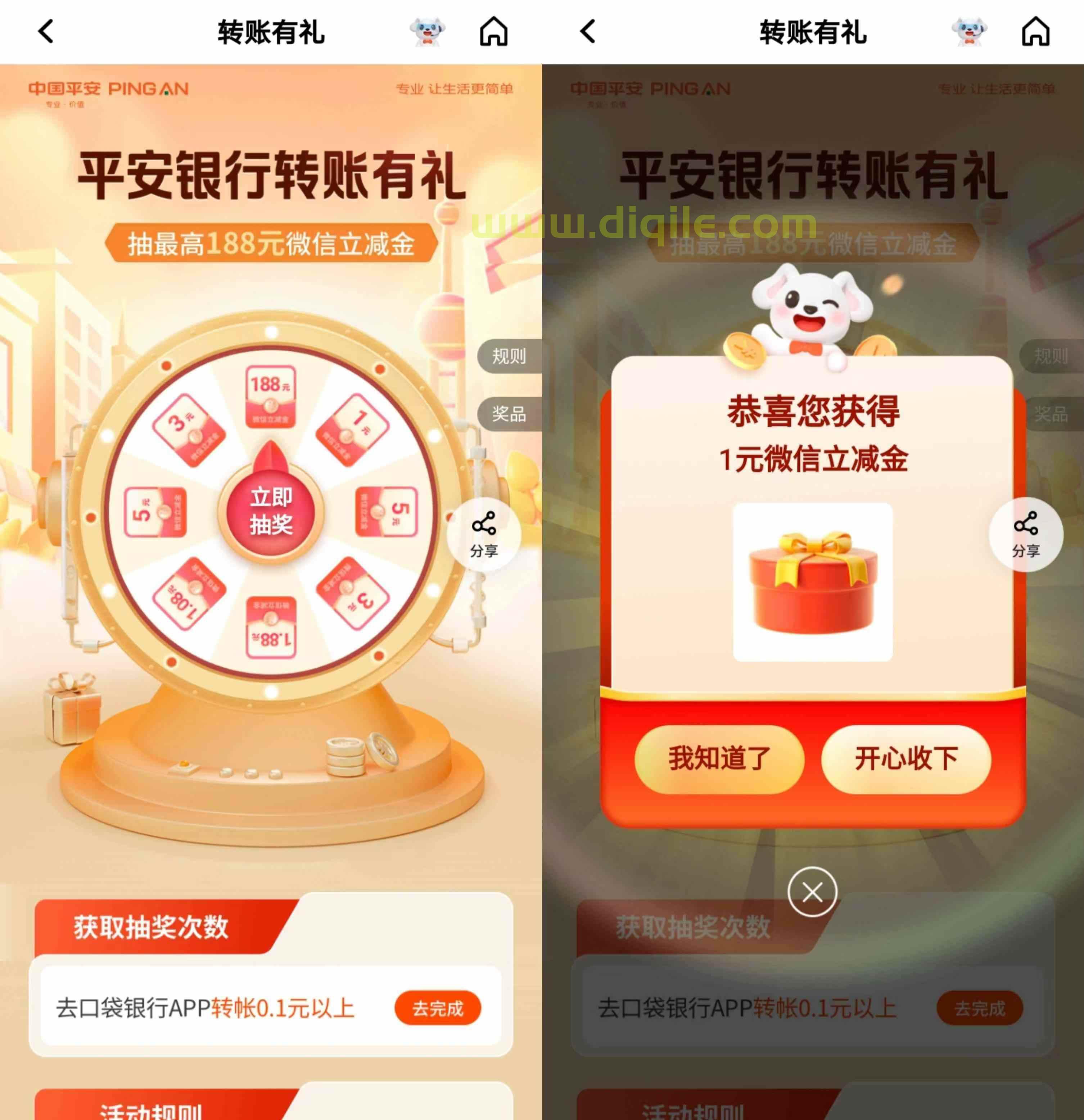Accept the prize with 开心收下
Image resolution: width=1084 pixels, height=1120 pixels.
[x=905, y=759]
